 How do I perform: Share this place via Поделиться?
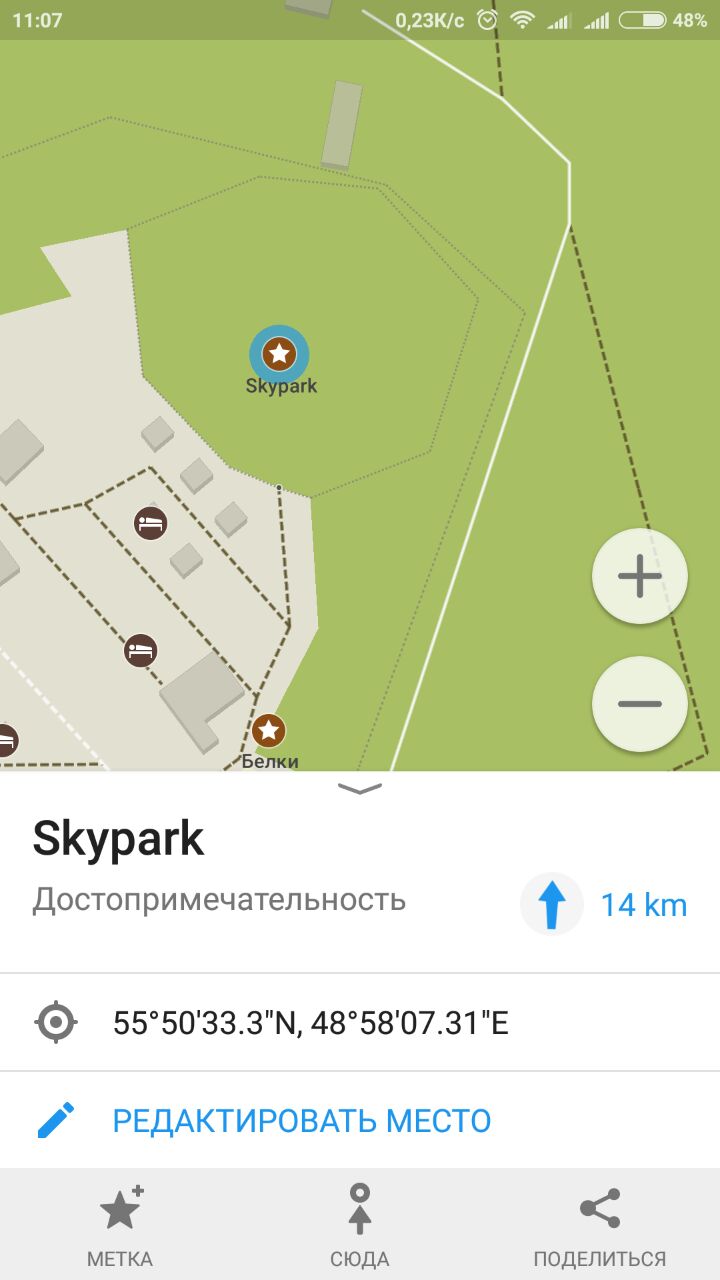pos(600,1225)
